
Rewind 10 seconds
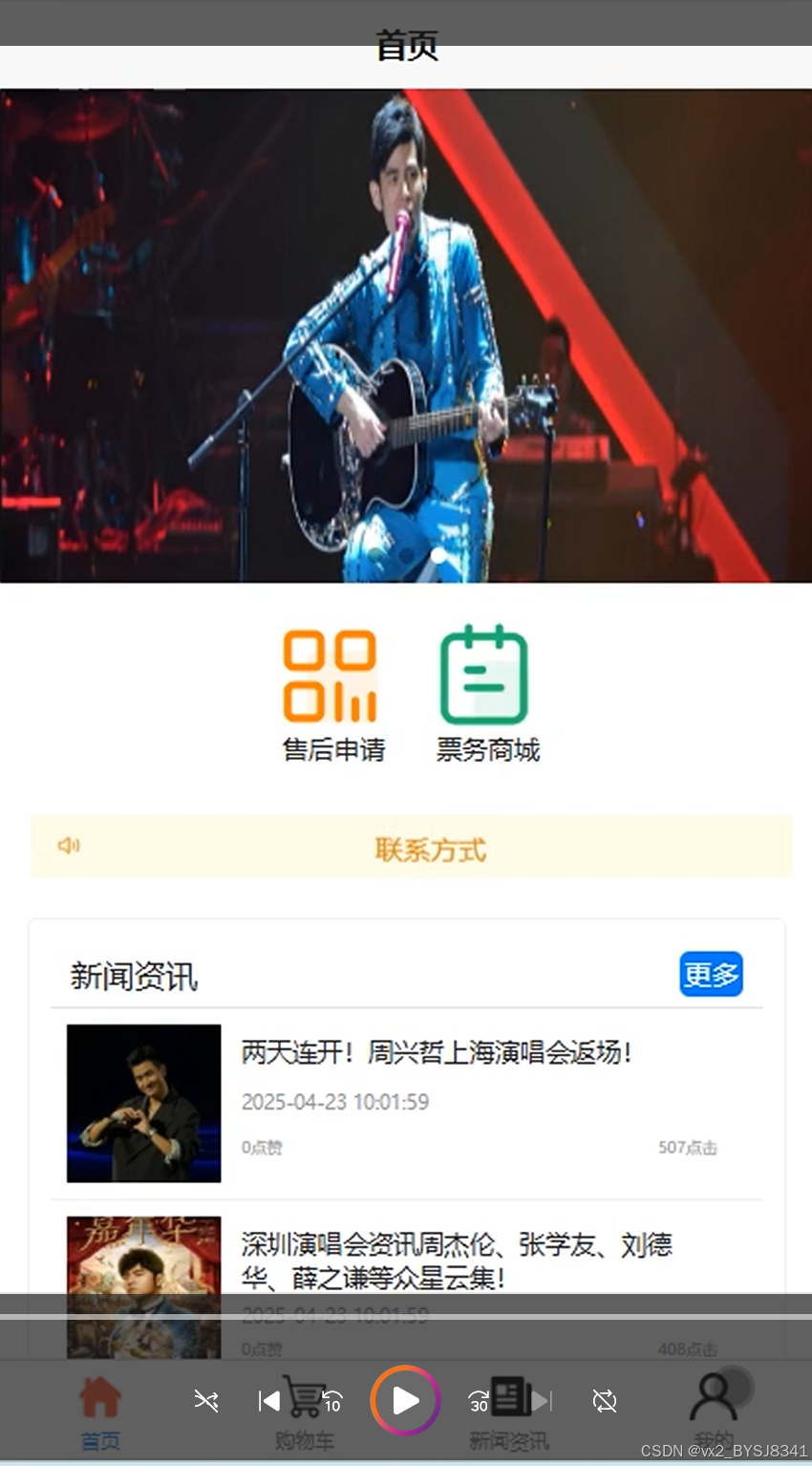click(331, 1402)
